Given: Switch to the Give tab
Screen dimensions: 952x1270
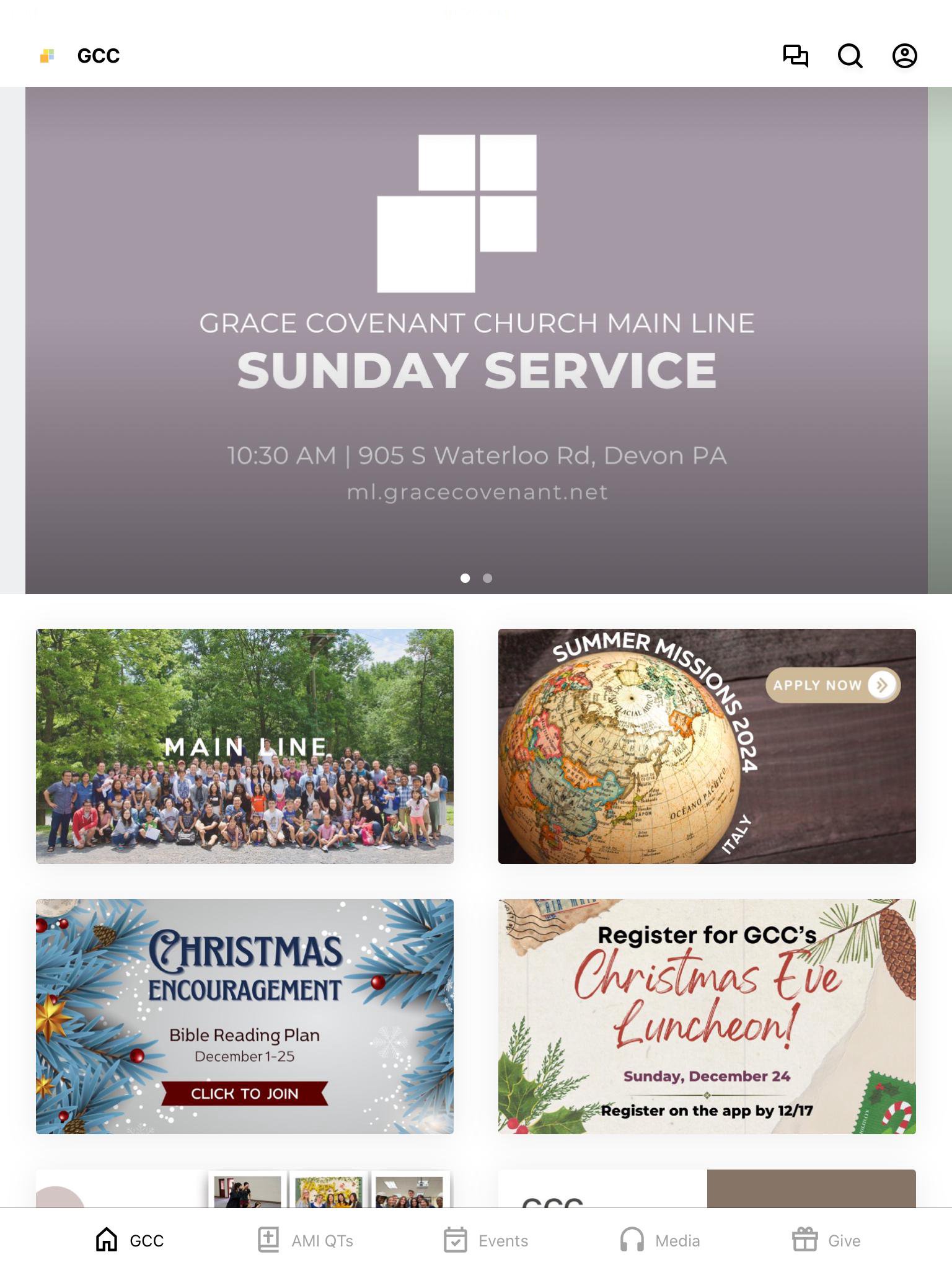Looking at the screenshot, I should [x=826, y=1240].
